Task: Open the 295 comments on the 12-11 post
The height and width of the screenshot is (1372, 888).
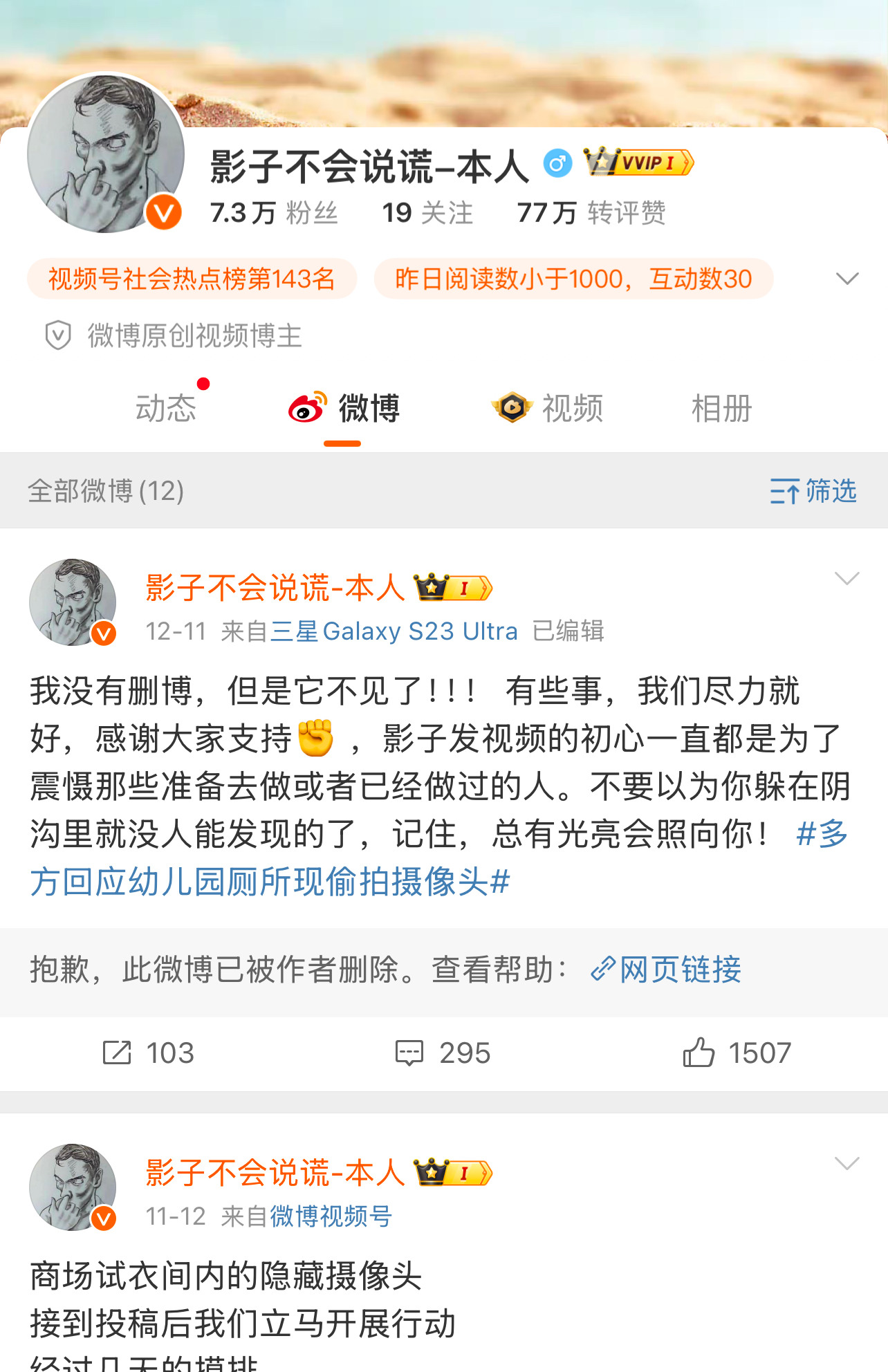Action: pyautogui.click(x=443, y=1053)
